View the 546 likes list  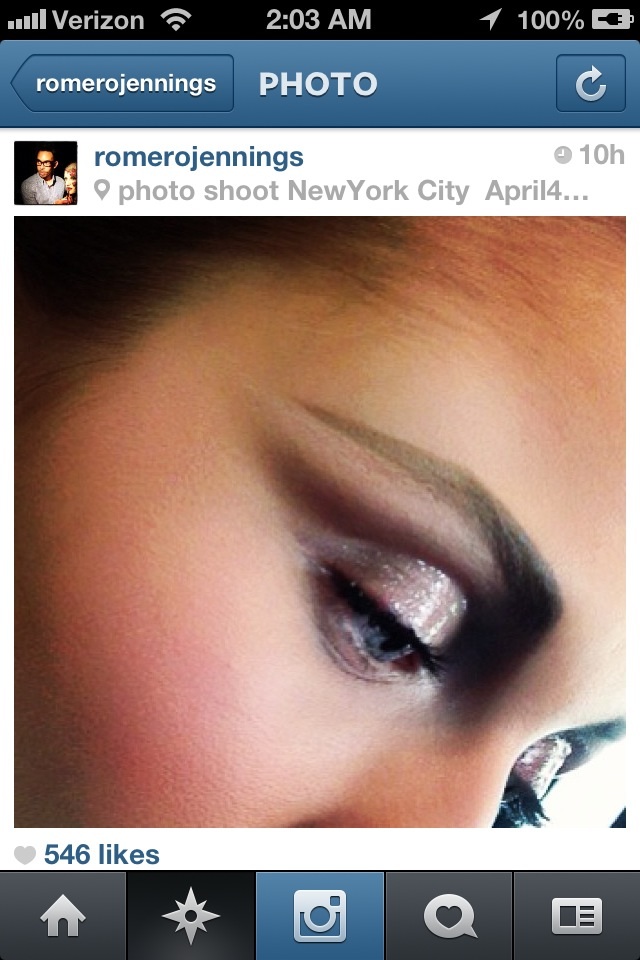100,855
